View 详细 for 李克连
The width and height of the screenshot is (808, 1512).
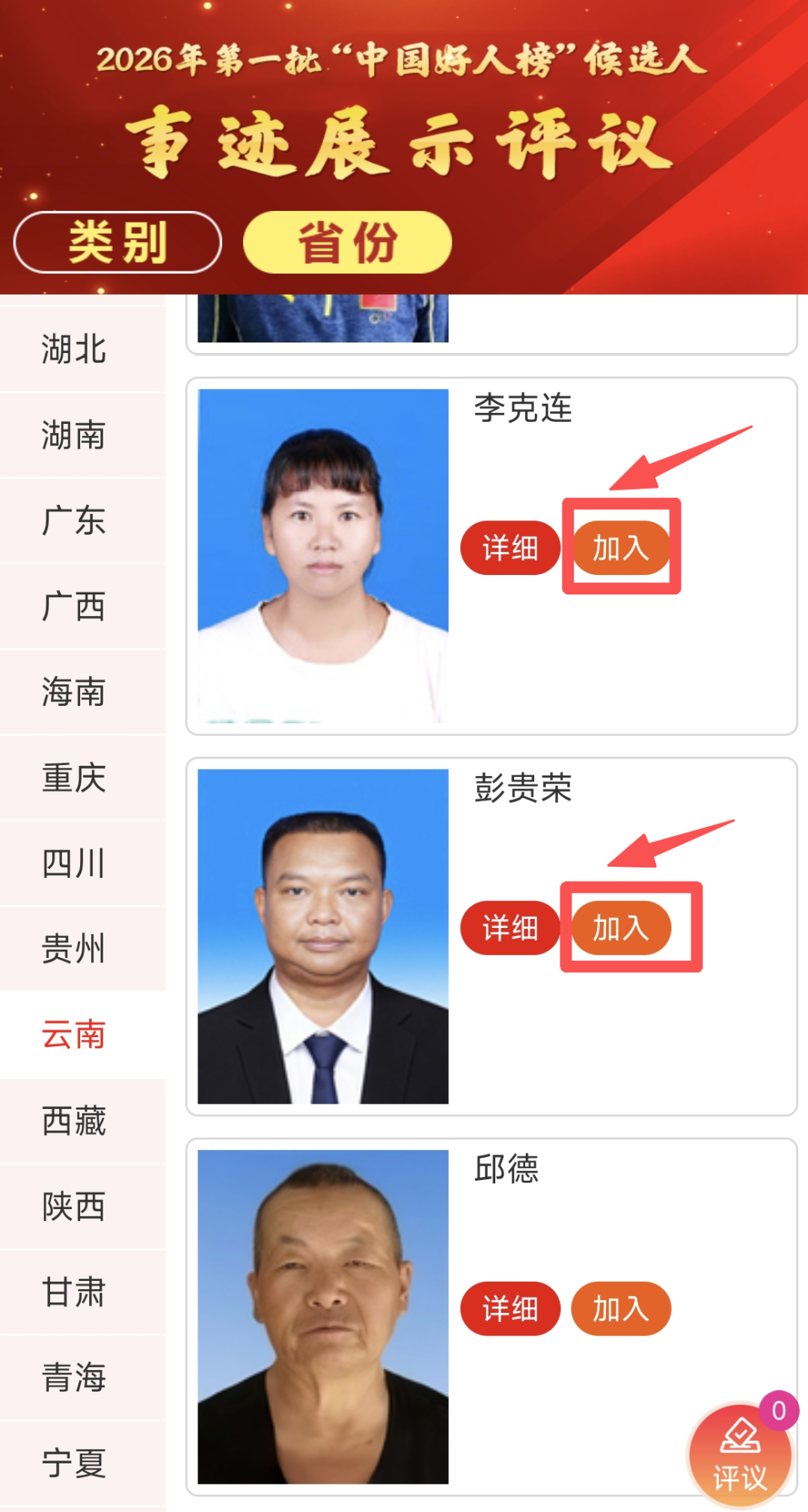[510, 548]
